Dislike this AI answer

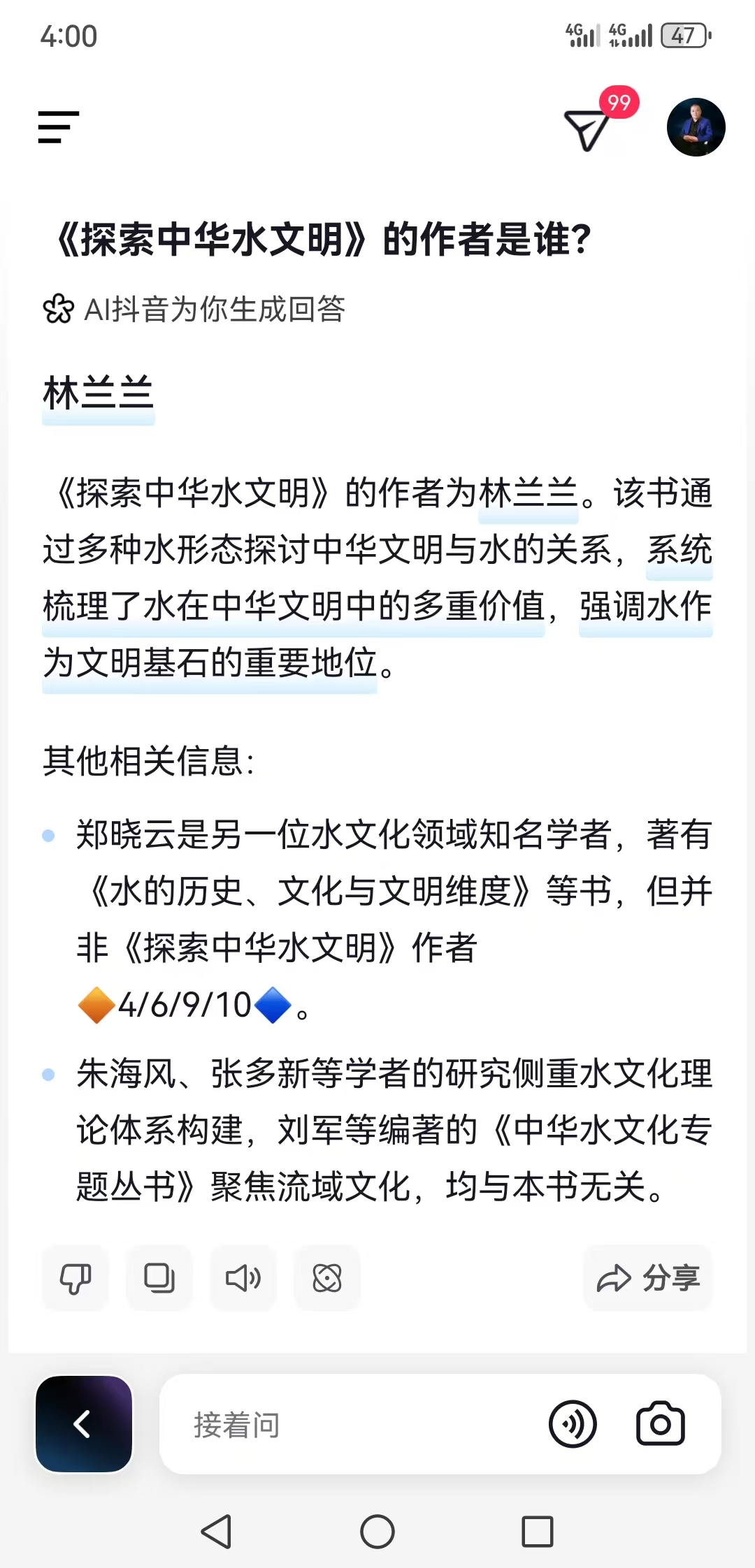pos(75,1278)
